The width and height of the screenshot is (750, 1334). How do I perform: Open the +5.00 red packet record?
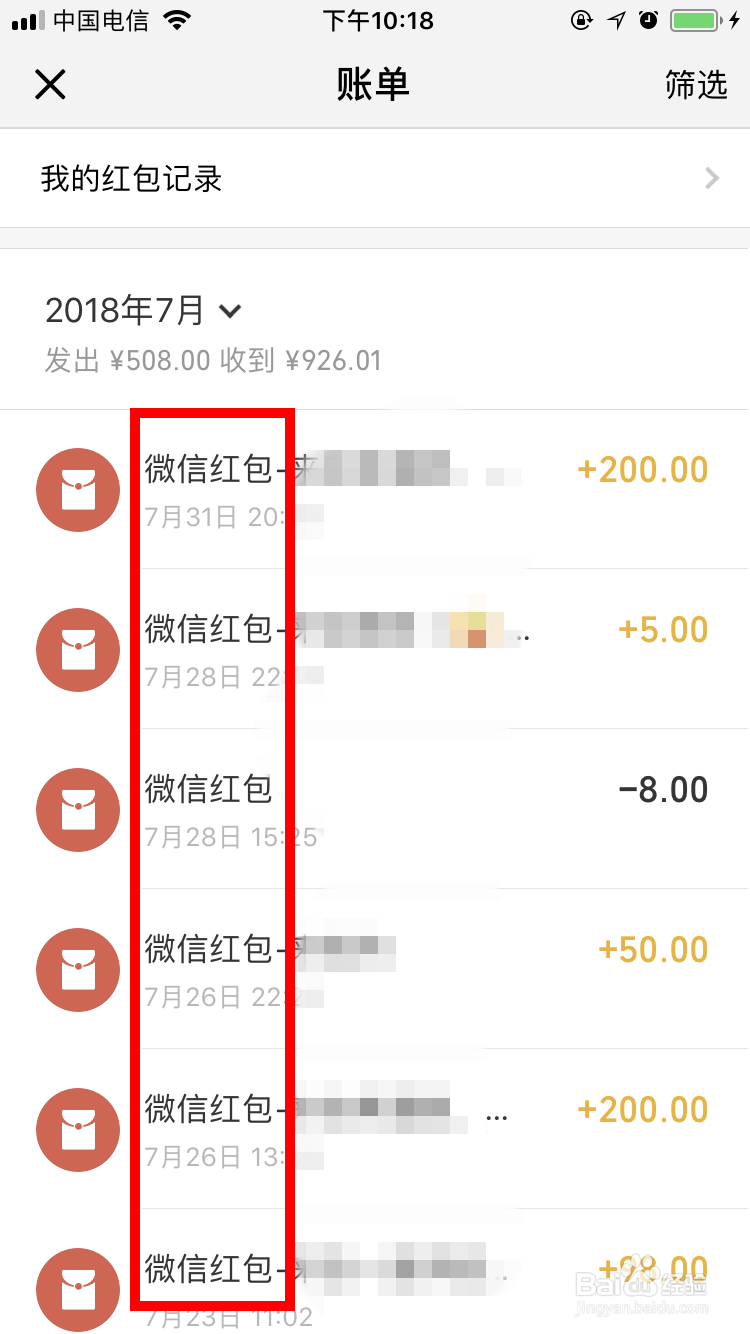pos(375,649)
